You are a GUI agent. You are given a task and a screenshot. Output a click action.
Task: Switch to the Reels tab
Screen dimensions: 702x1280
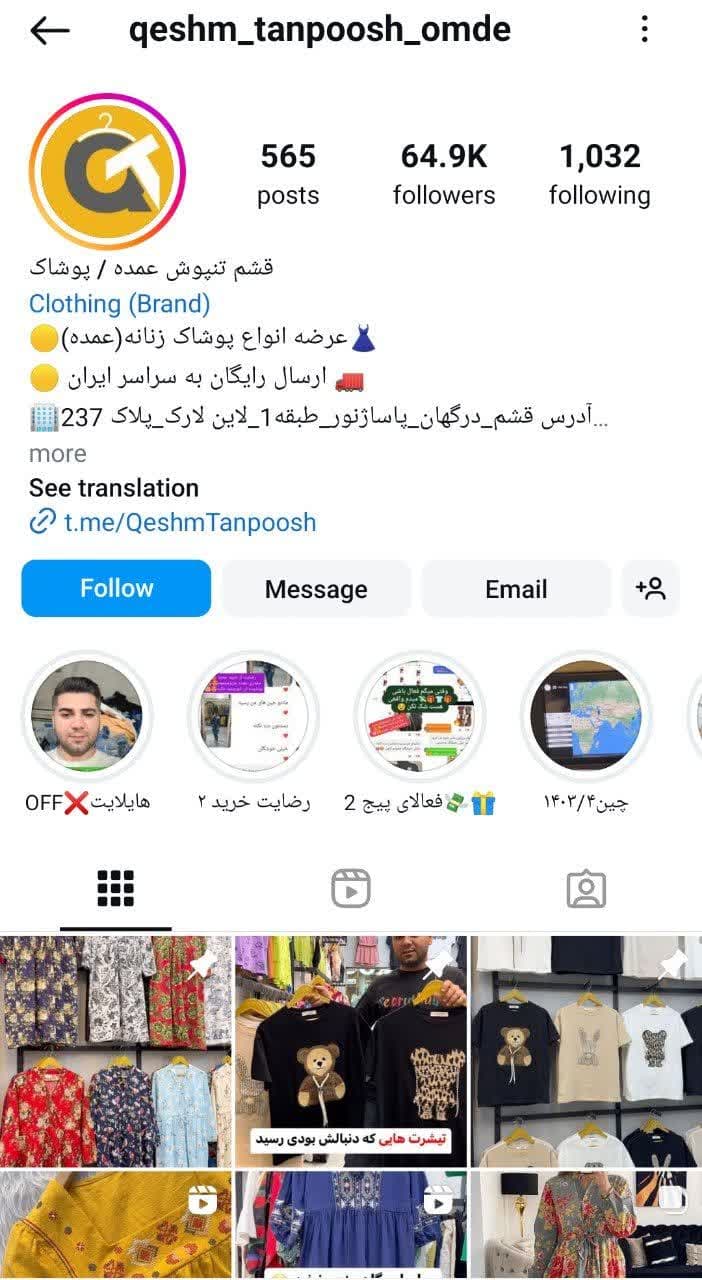tap(351, 888)
